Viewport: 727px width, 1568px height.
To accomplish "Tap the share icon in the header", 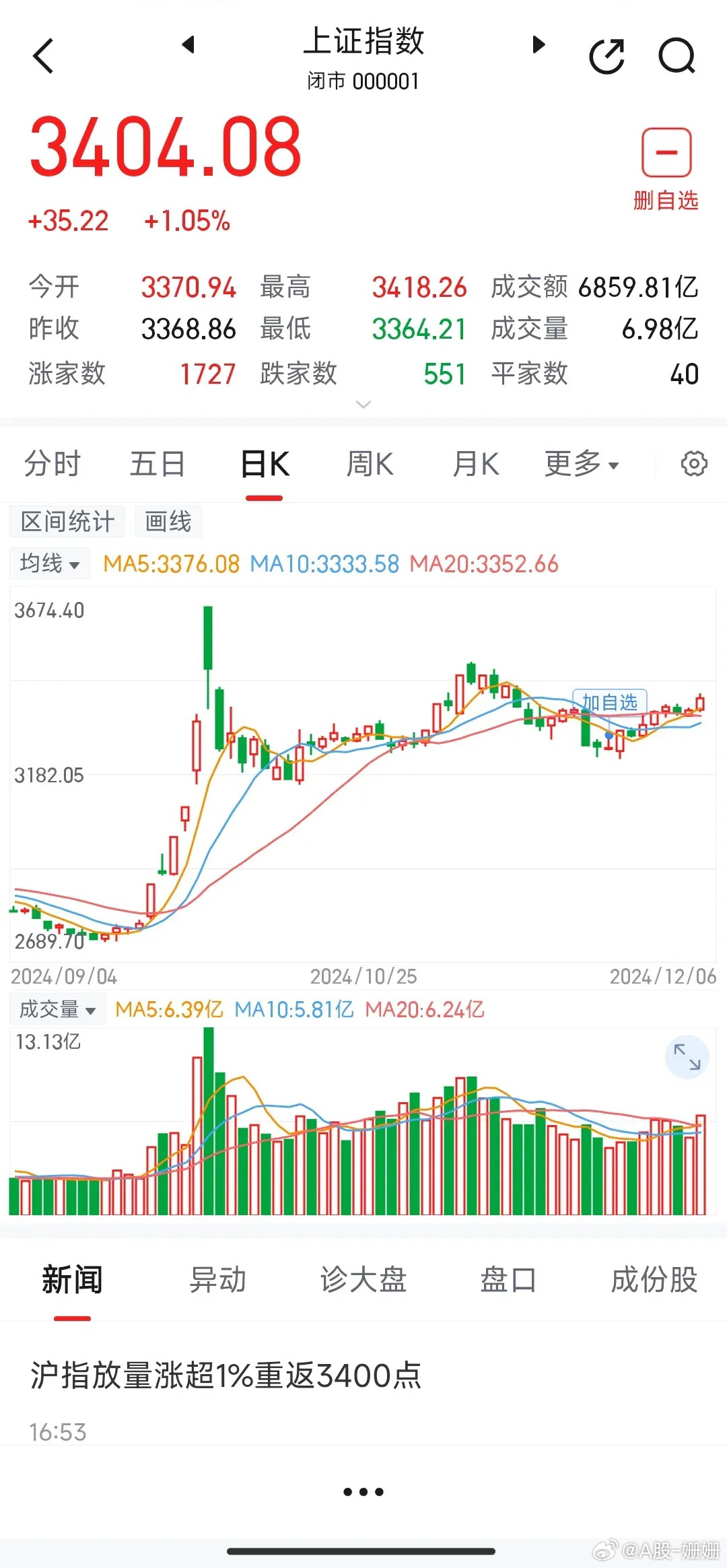I will coord(607,56).
